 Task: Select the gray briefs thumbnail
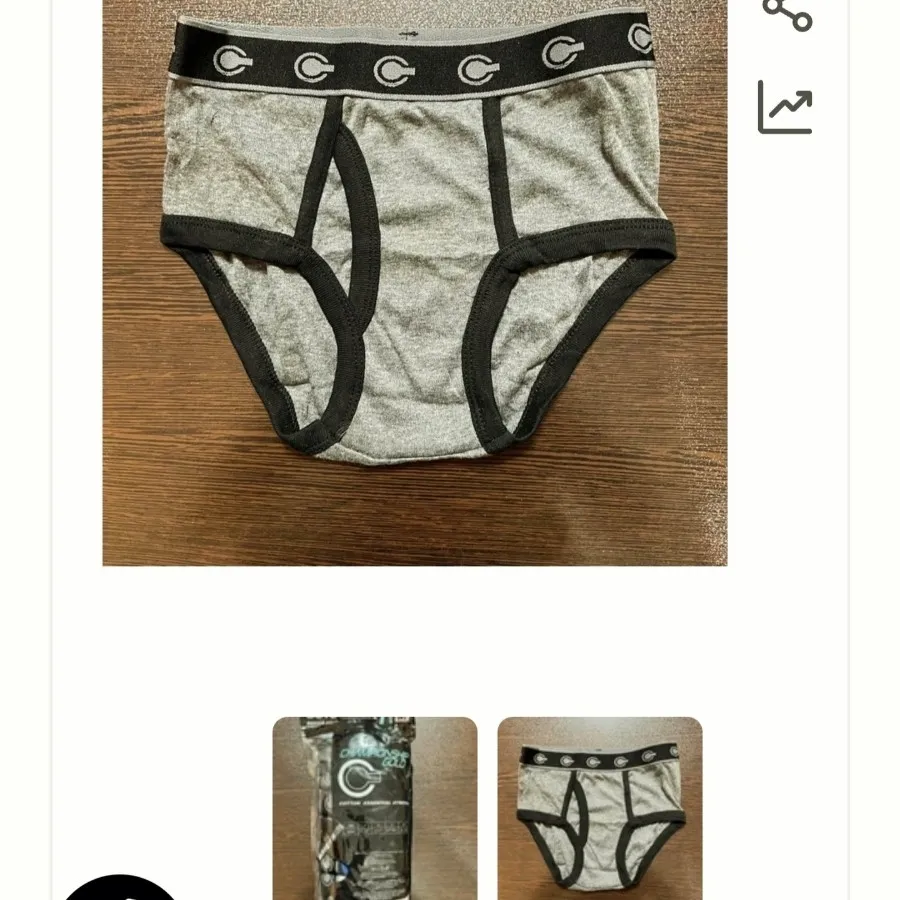click(600, 807)
